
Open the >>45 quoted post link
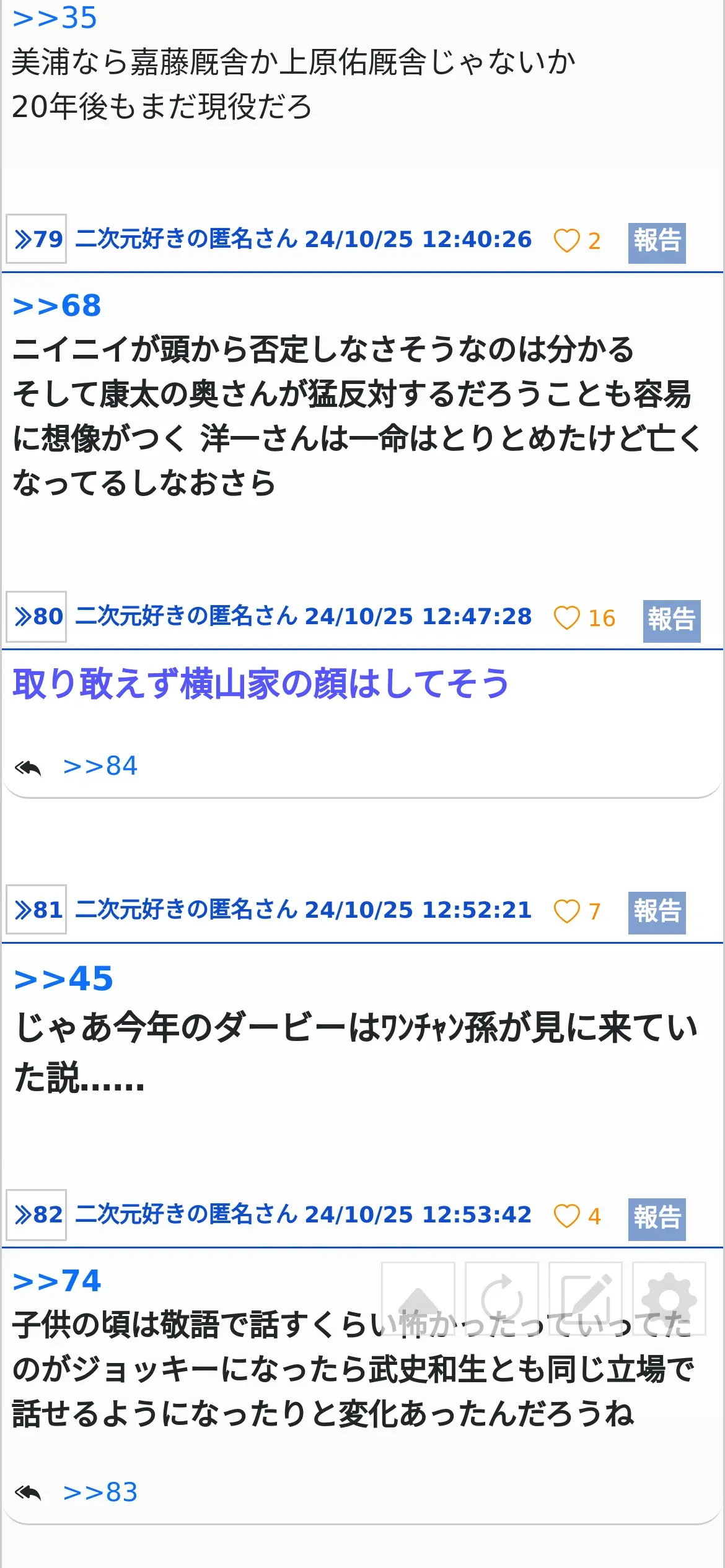click(63, 979)
